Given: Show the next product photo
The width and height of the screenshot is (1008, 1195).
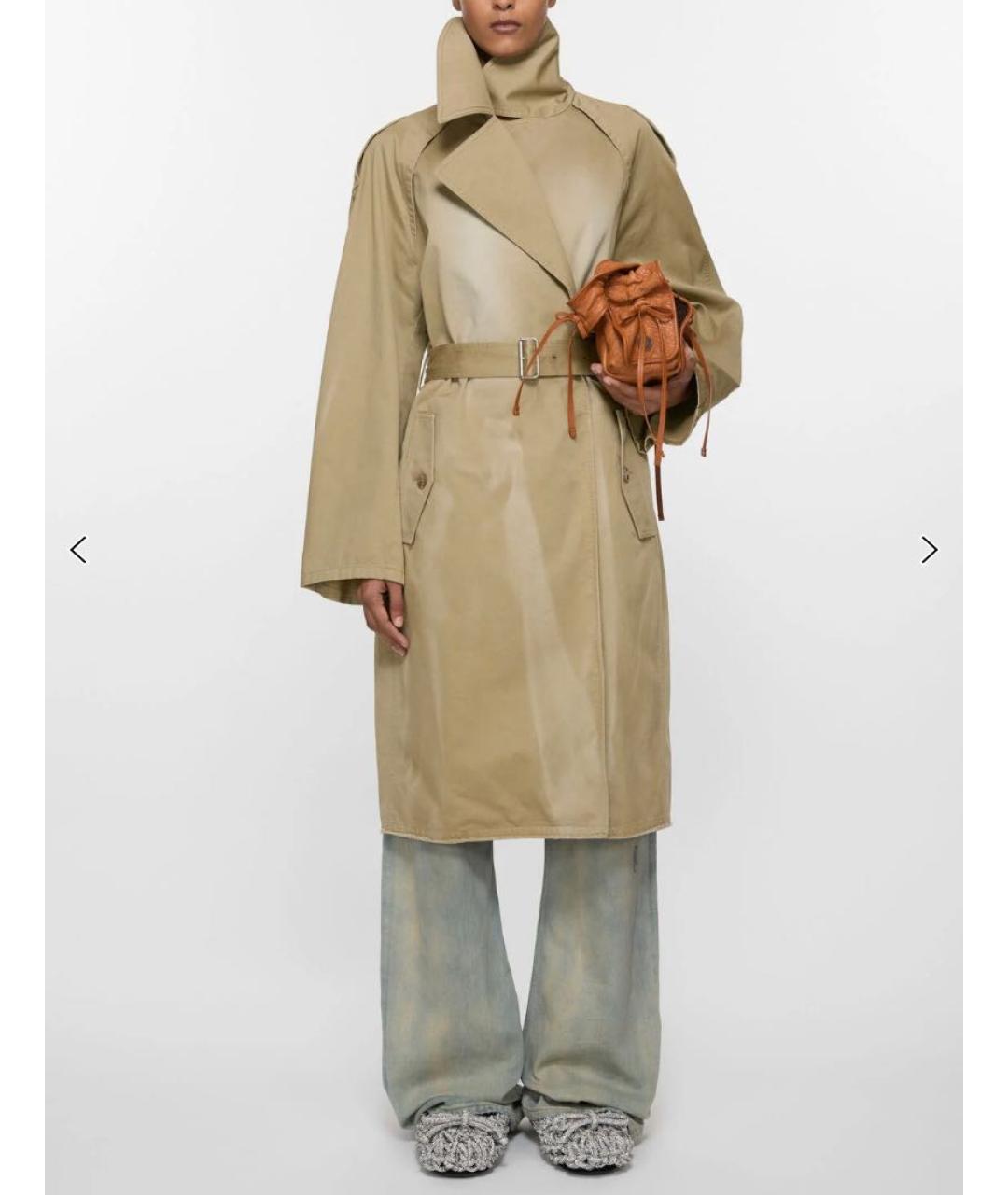Looking at the screenshot, I should (929, 550).
